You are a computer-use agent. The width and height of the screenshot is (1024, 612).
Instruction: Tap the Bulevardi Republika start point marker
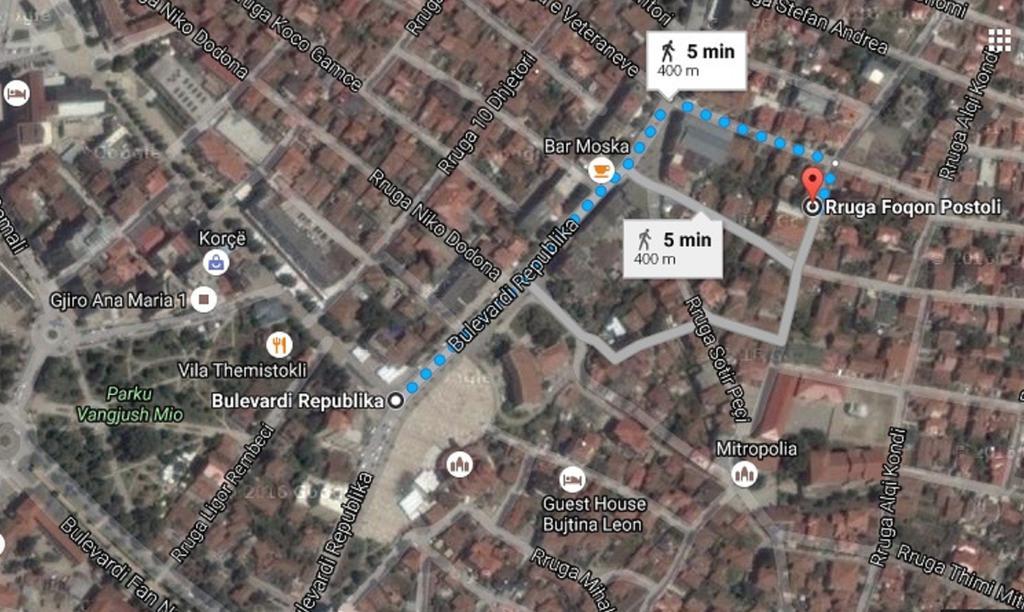396,401
